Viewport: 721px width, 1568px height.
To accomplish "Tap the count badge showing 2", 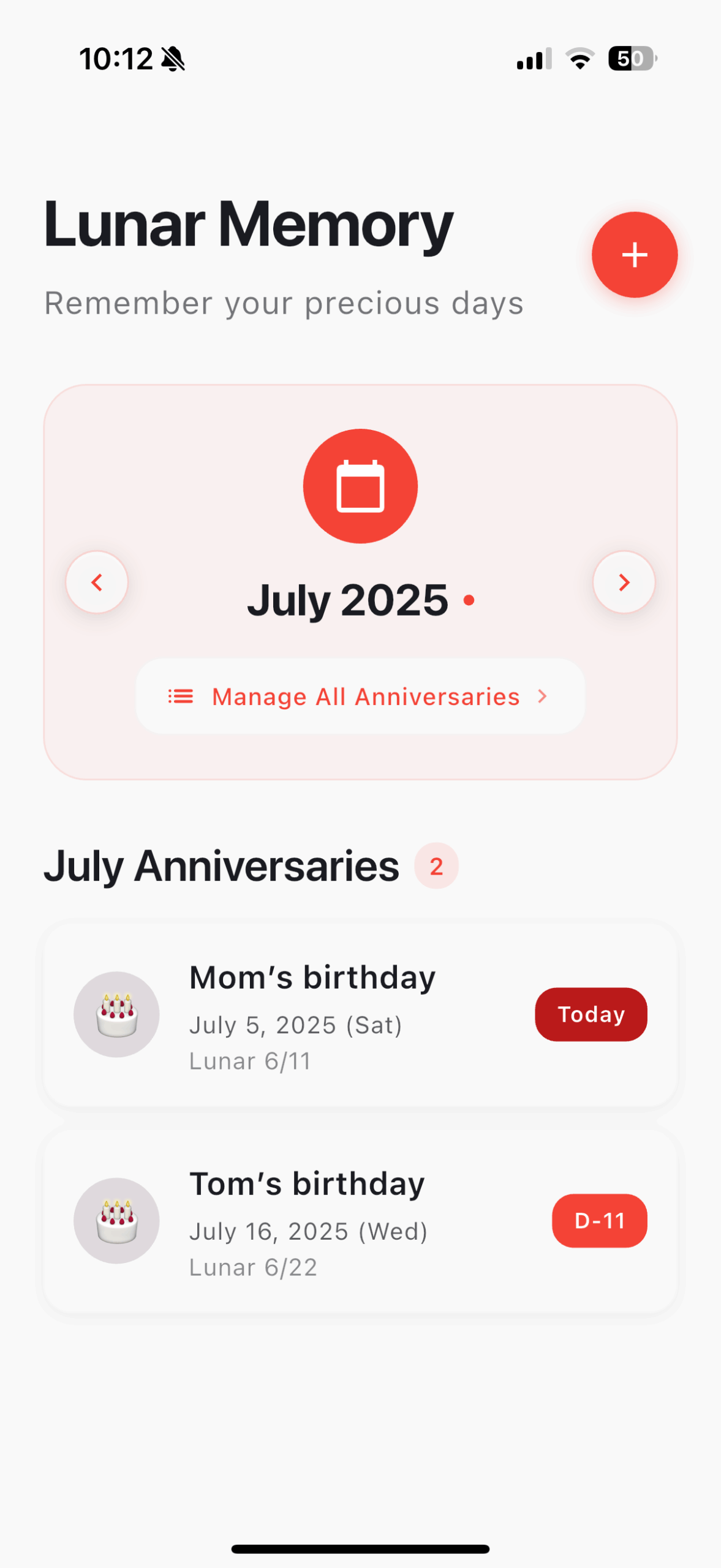I will point(436,865).
